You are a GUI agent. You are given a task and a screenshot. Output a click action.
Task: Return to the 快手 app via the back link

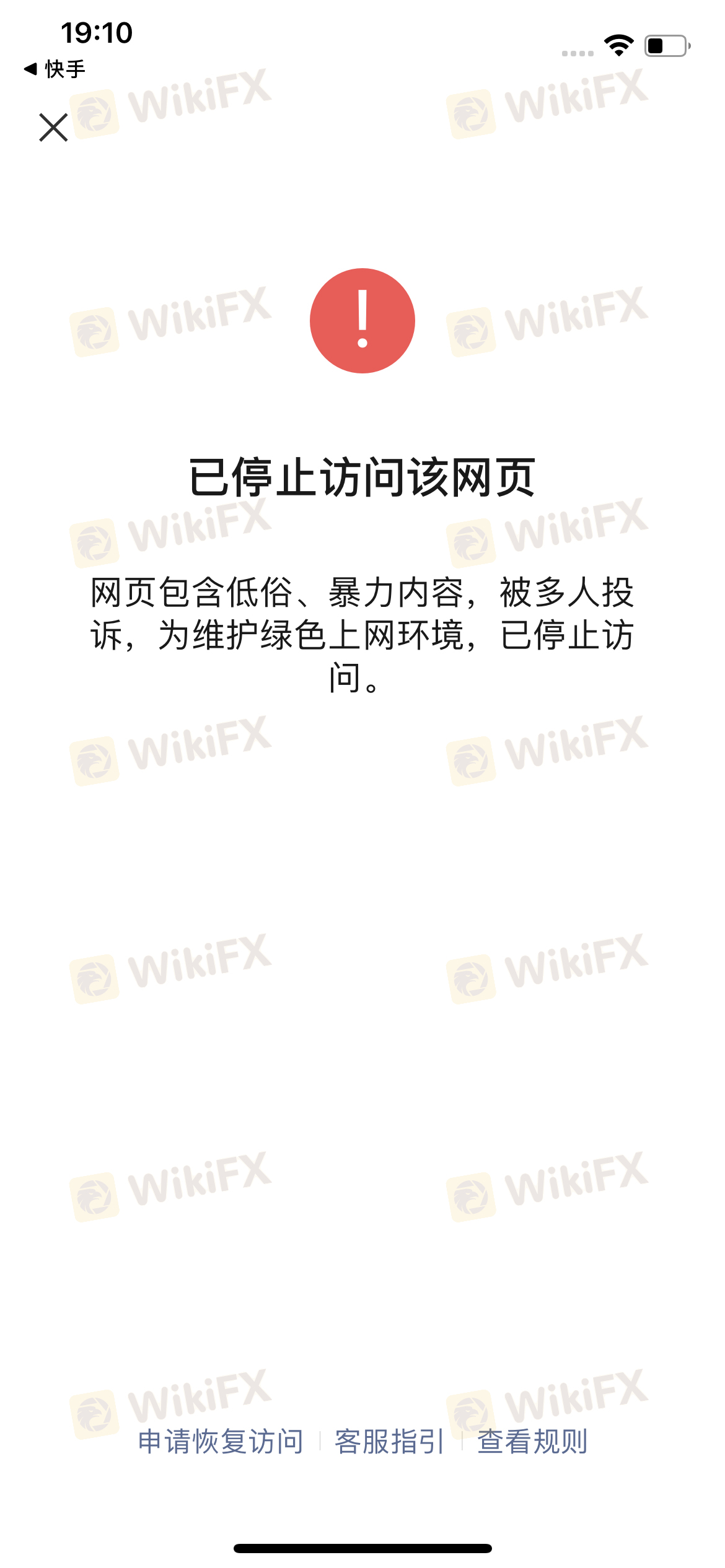pyautogui.click(x=55, y=69)
